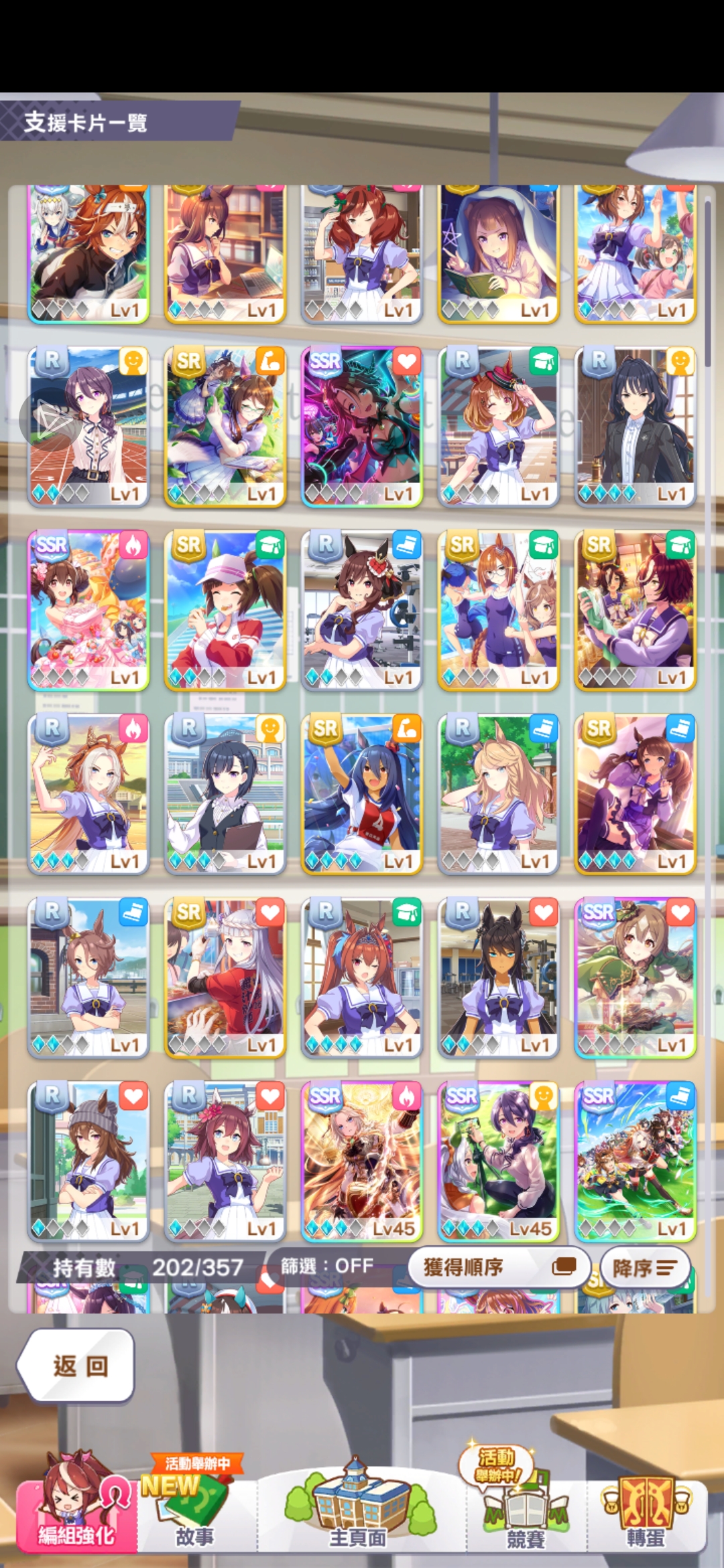The width and height of the screenshot is (724, 1568).
Task: Open the SSR pink cake dress card
Action: pyautogui.click(x=88, y=610)
